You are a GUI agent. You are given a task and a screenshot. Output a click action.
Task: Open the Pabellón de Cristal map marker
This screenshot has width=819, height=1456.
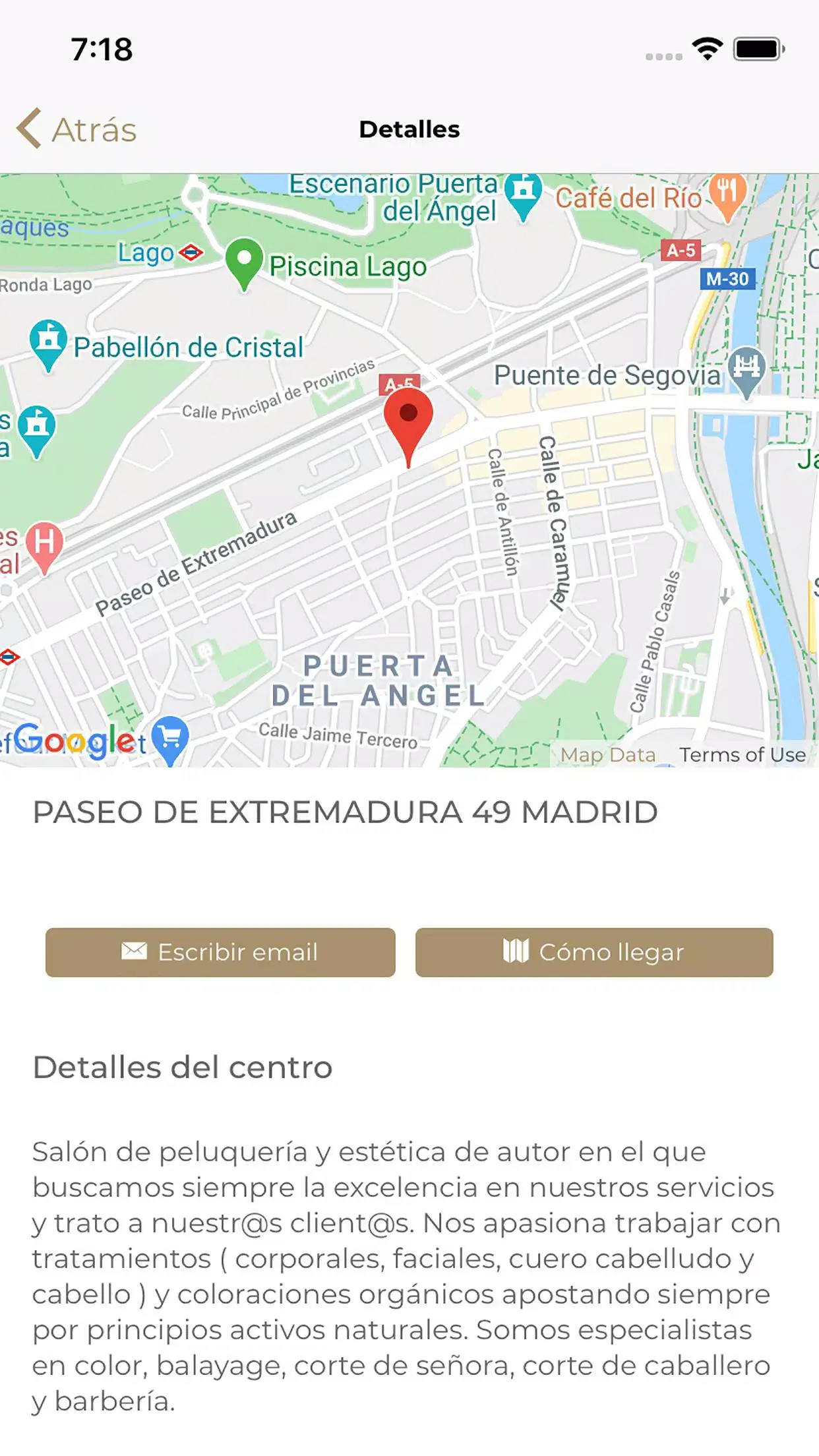(47, 340)
